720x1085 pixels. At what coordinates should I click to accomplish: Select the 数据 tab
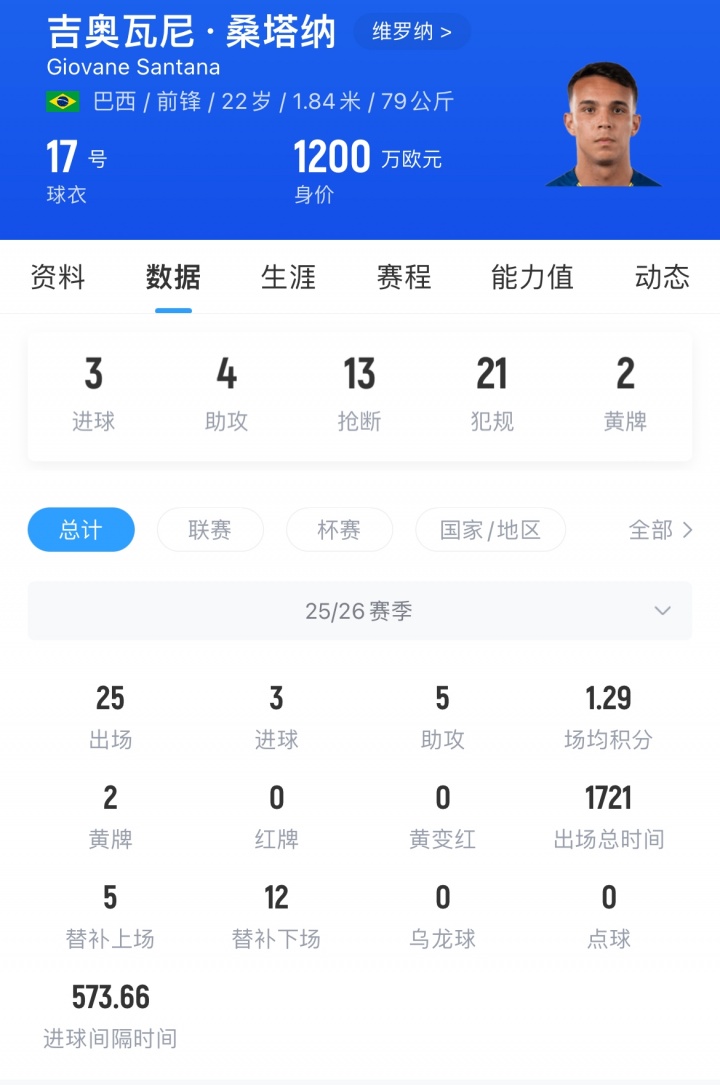pos(173,277)
